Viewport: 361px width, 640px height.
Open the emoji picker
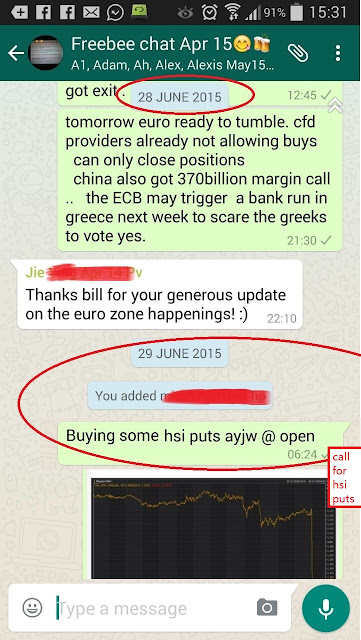pos(32,607)
